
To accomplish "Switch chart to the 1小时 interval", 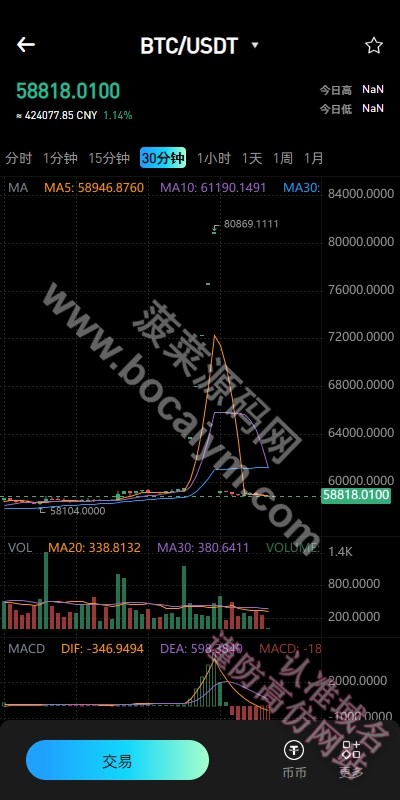I will pyautogui.click(x=214, y=158).
